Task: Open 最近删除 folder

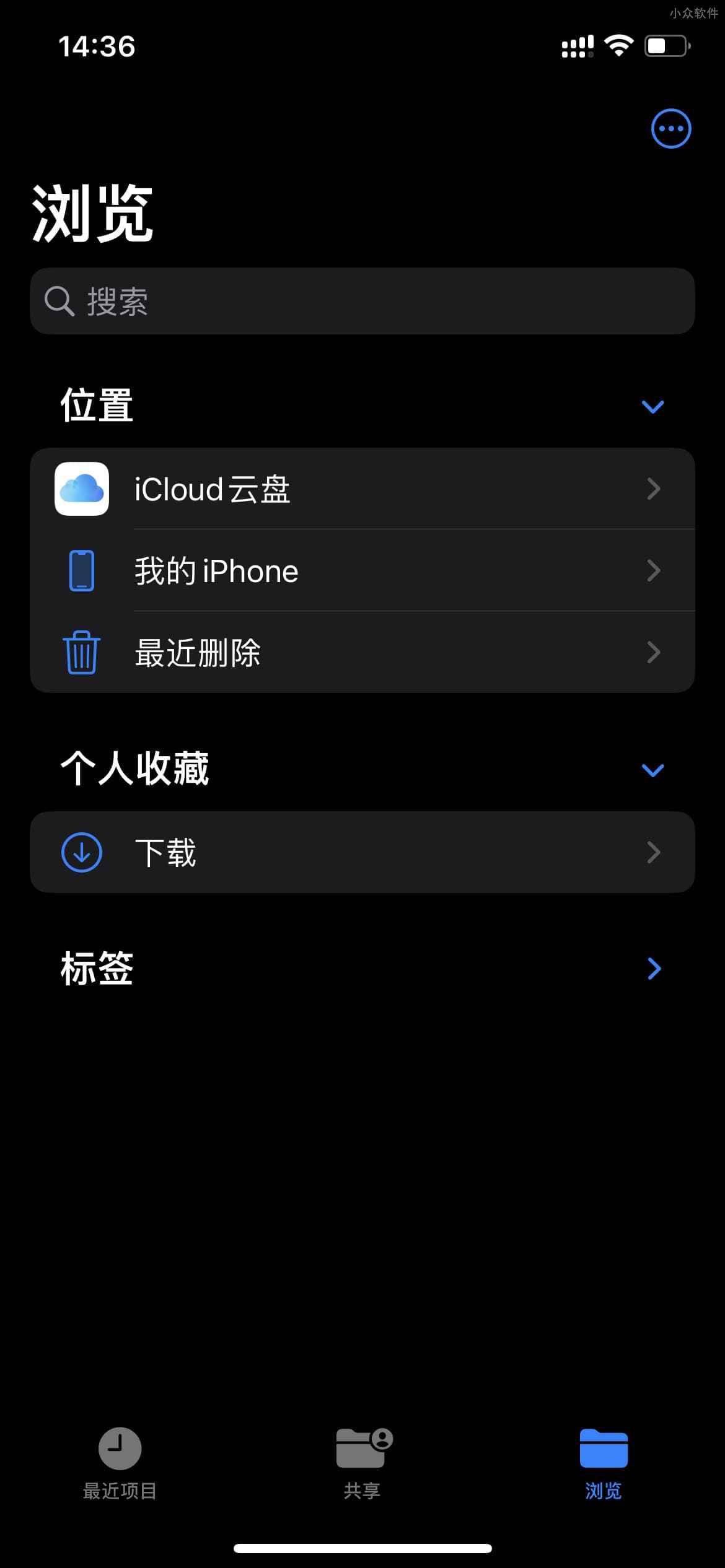Action: [x=362, y=652]
